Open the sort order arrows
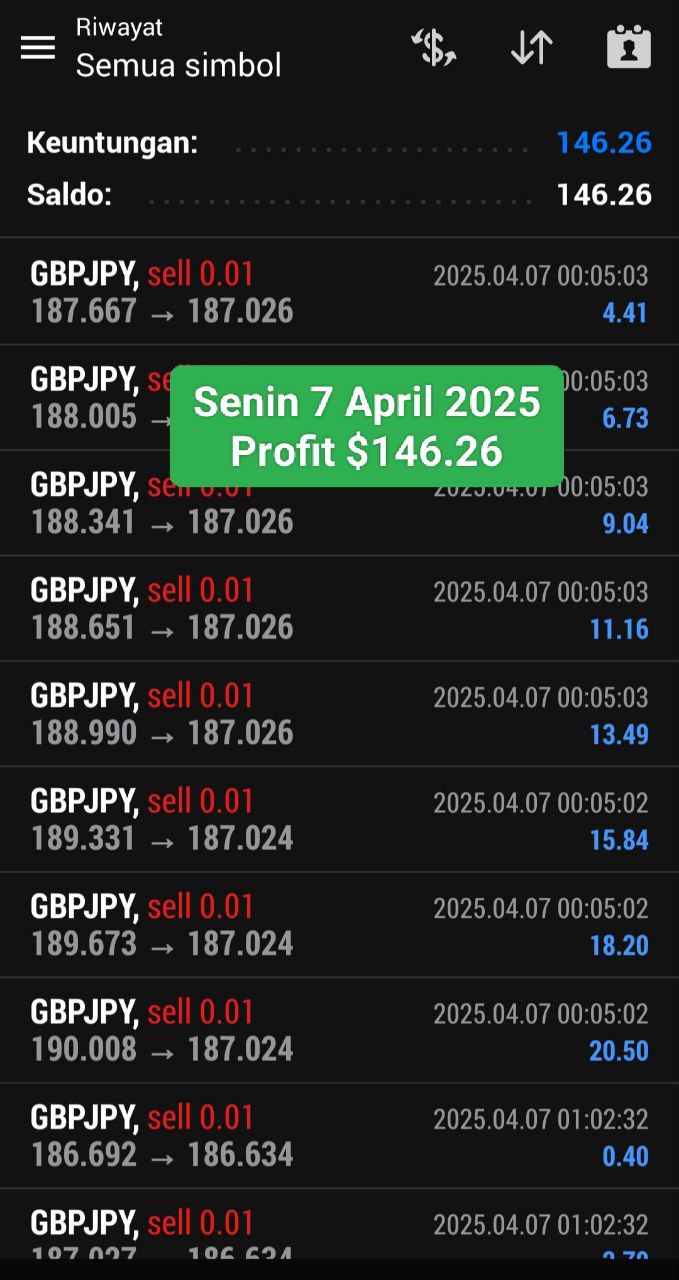679x1280 pixels. pos(531,47)
